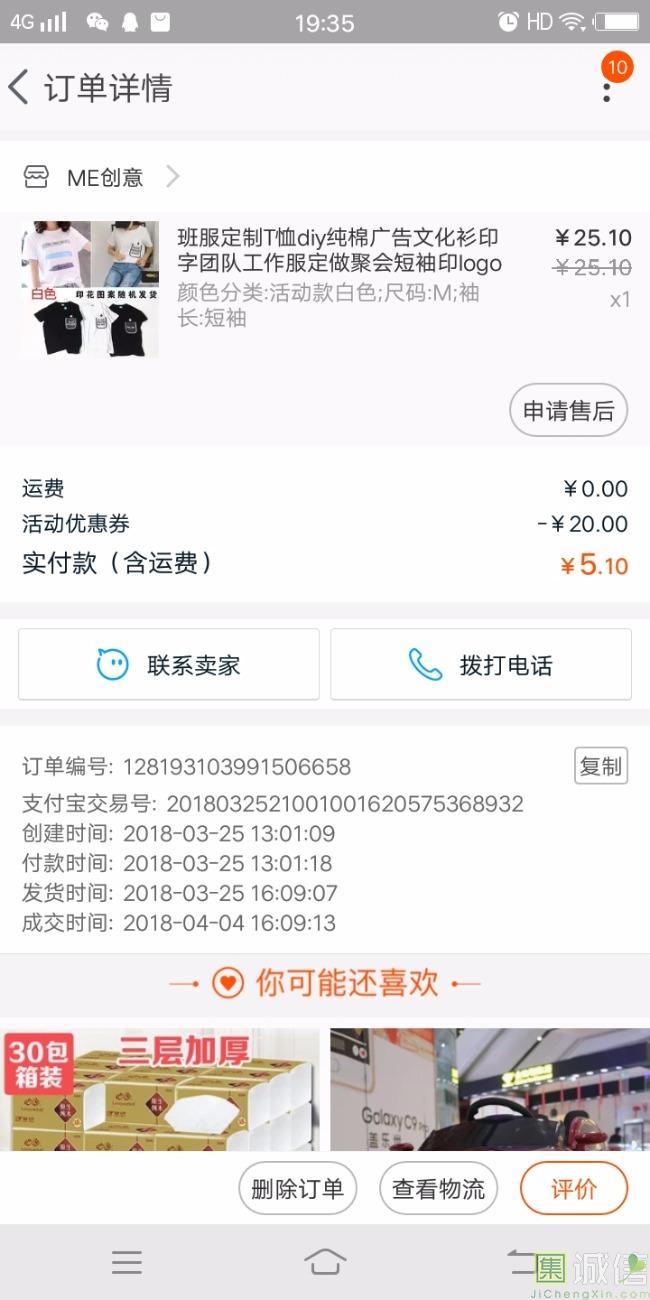
Task: Open the 30包箱装 tissue recommendation
Action: 160,1089
